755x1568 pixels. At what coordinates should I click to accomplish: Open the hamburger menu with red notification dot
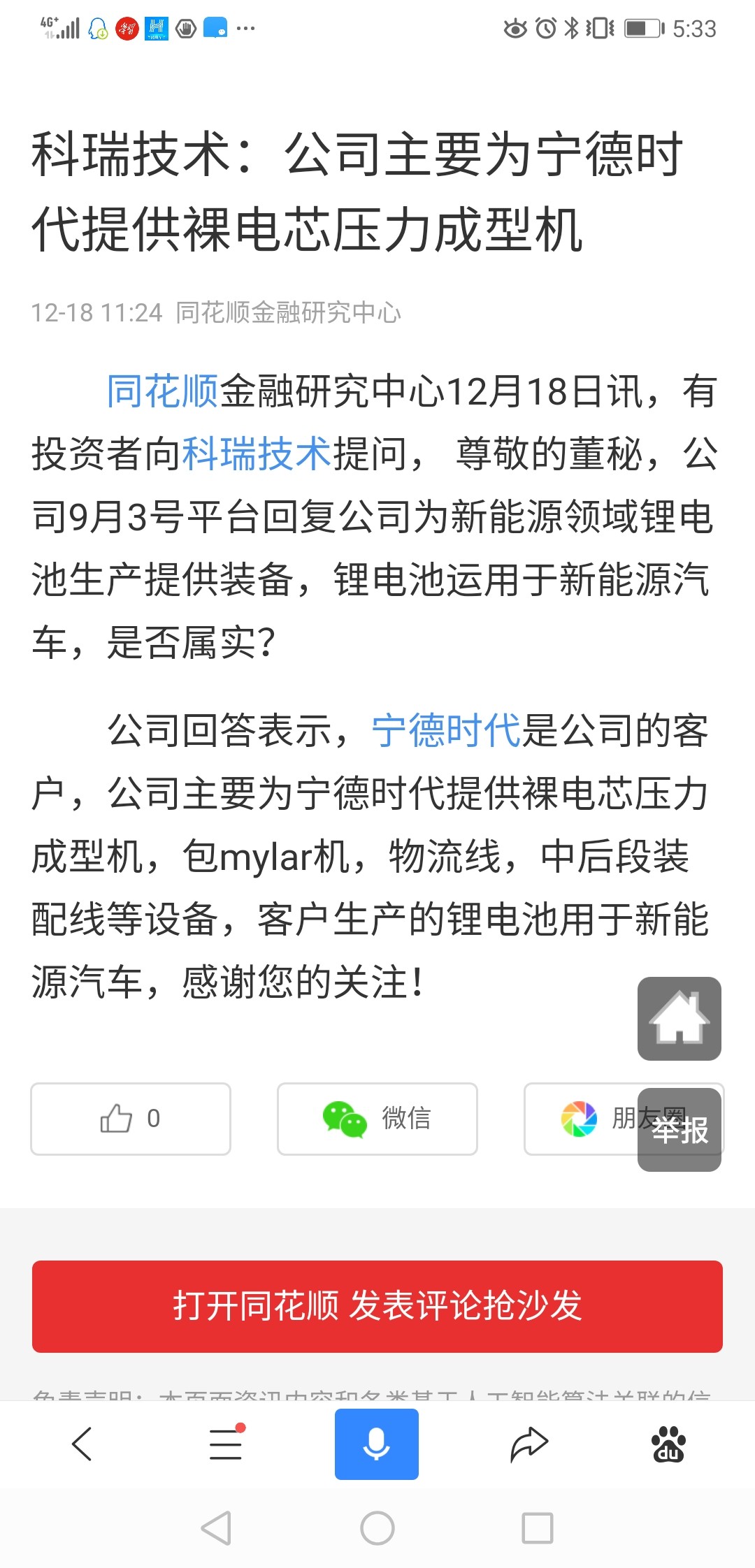click(224, 1443)
